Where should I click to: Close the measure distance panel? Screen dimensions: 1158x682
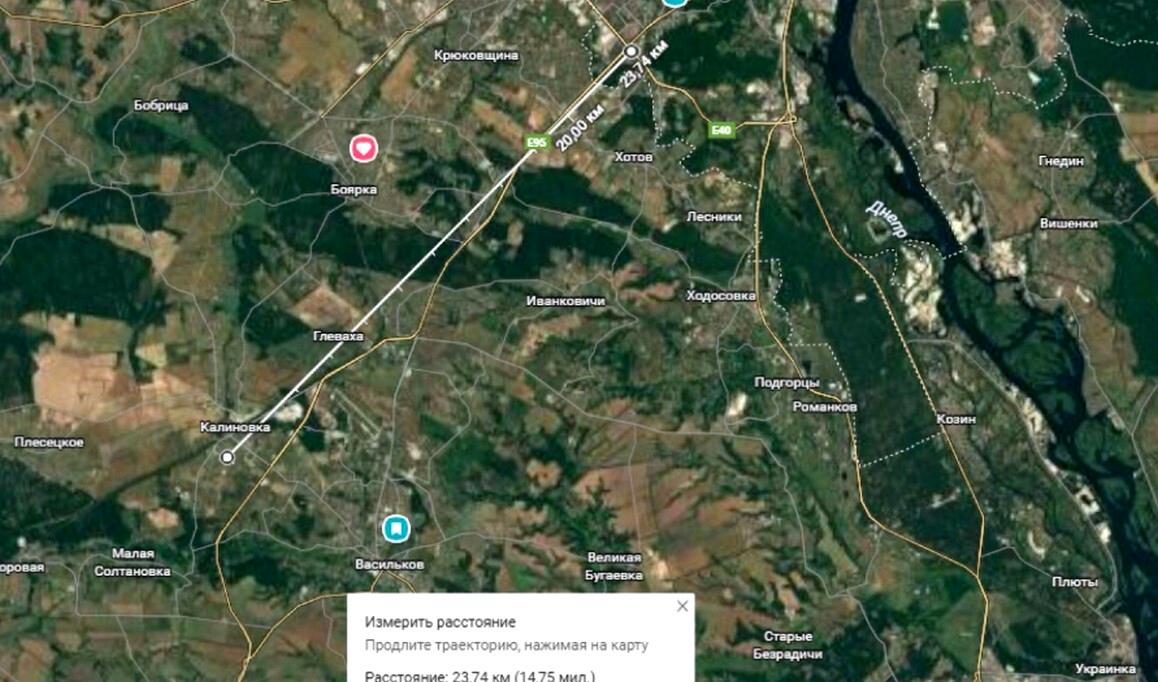pos(682,606)
